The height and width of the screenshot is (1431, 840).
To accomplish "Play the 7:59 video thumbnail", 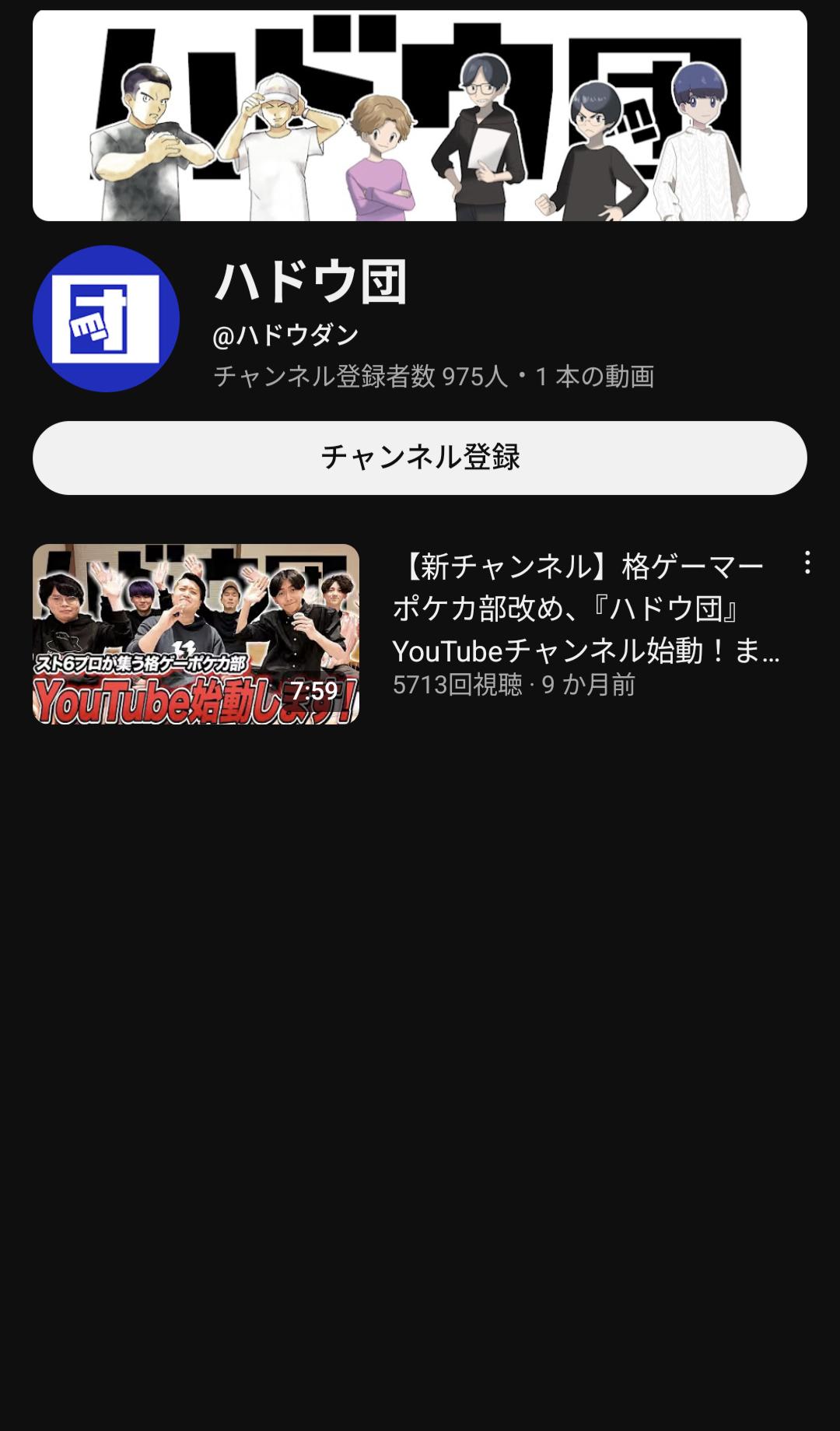I will pyautogui.click(x=196, y=633).
